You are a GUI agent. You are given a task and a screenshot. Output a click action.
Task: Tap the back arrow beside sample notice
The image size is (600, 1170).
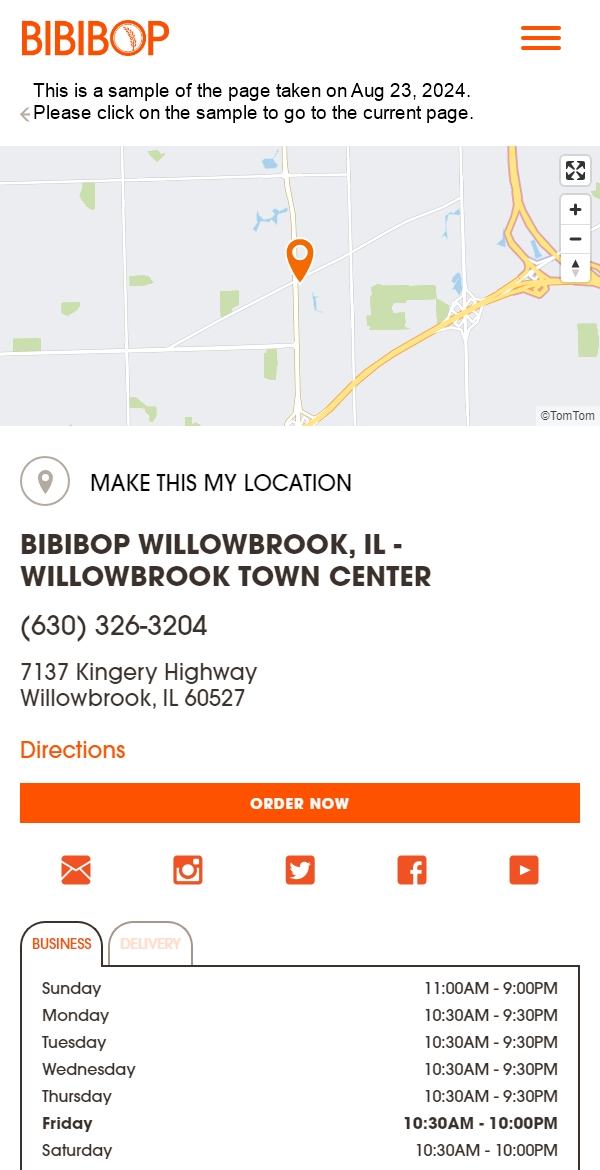coord(25,115)
